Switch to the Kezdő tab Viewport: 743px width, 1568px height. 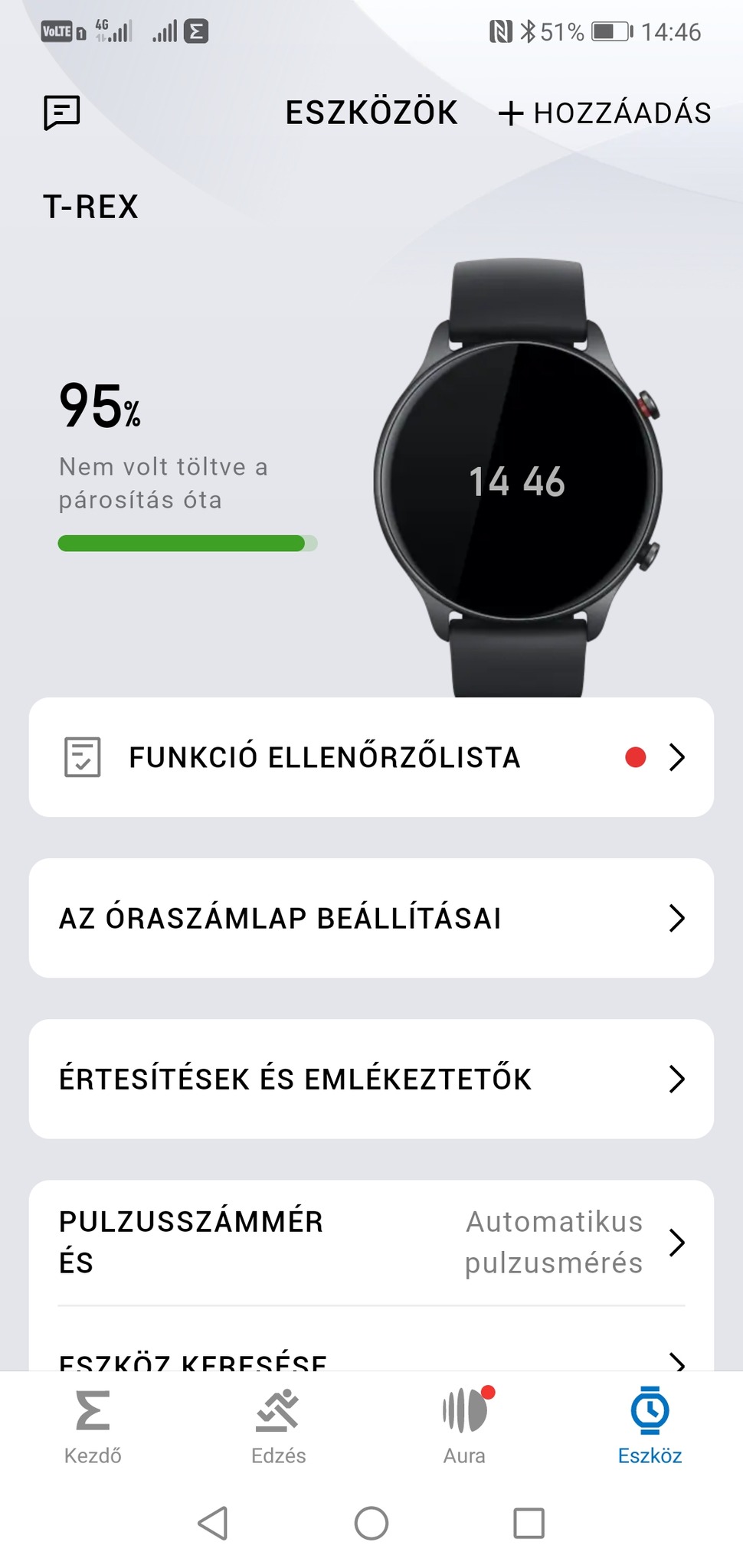point(93,1426)
